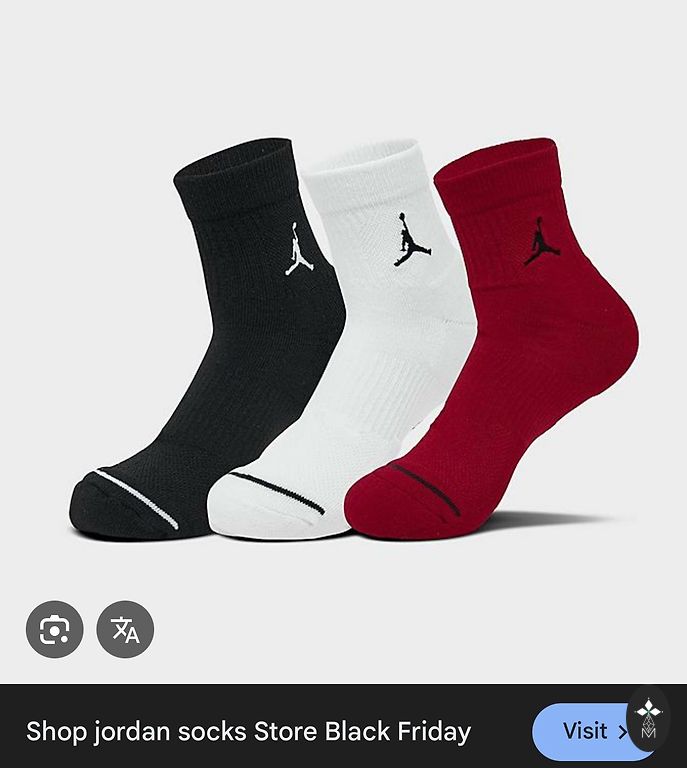
Task: Tap Visit to open the store page
Action: pos(586,731)
